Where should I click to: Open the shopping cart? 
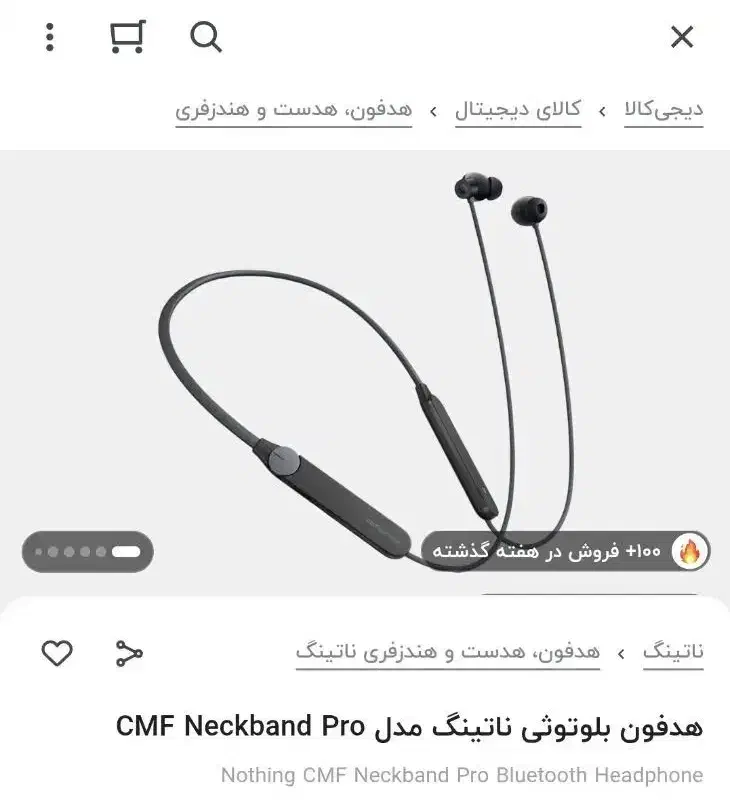[x=127, y=37]
